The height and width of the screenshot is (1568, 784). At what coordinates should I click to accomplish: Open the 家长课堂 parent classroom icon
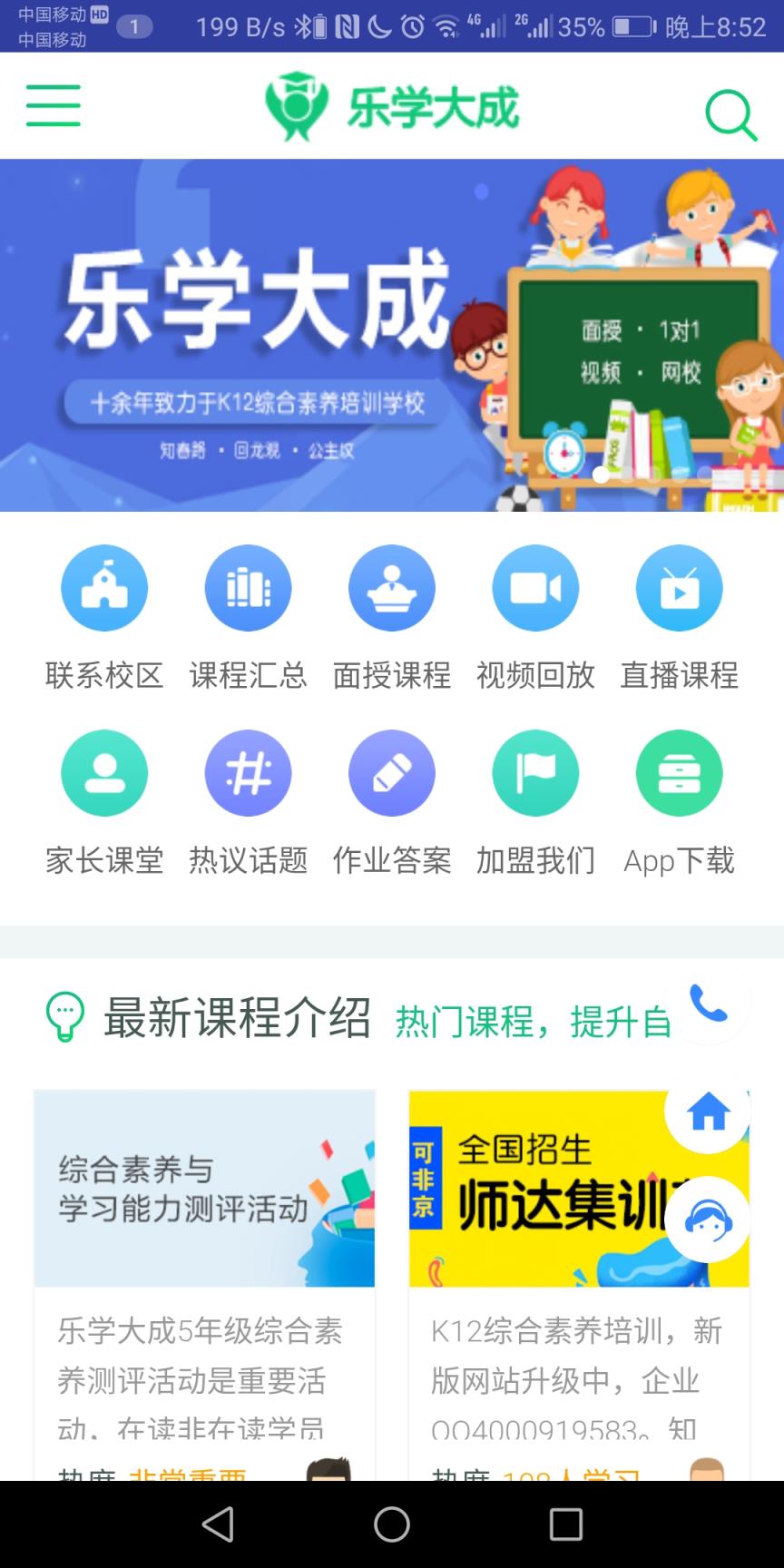104,772
